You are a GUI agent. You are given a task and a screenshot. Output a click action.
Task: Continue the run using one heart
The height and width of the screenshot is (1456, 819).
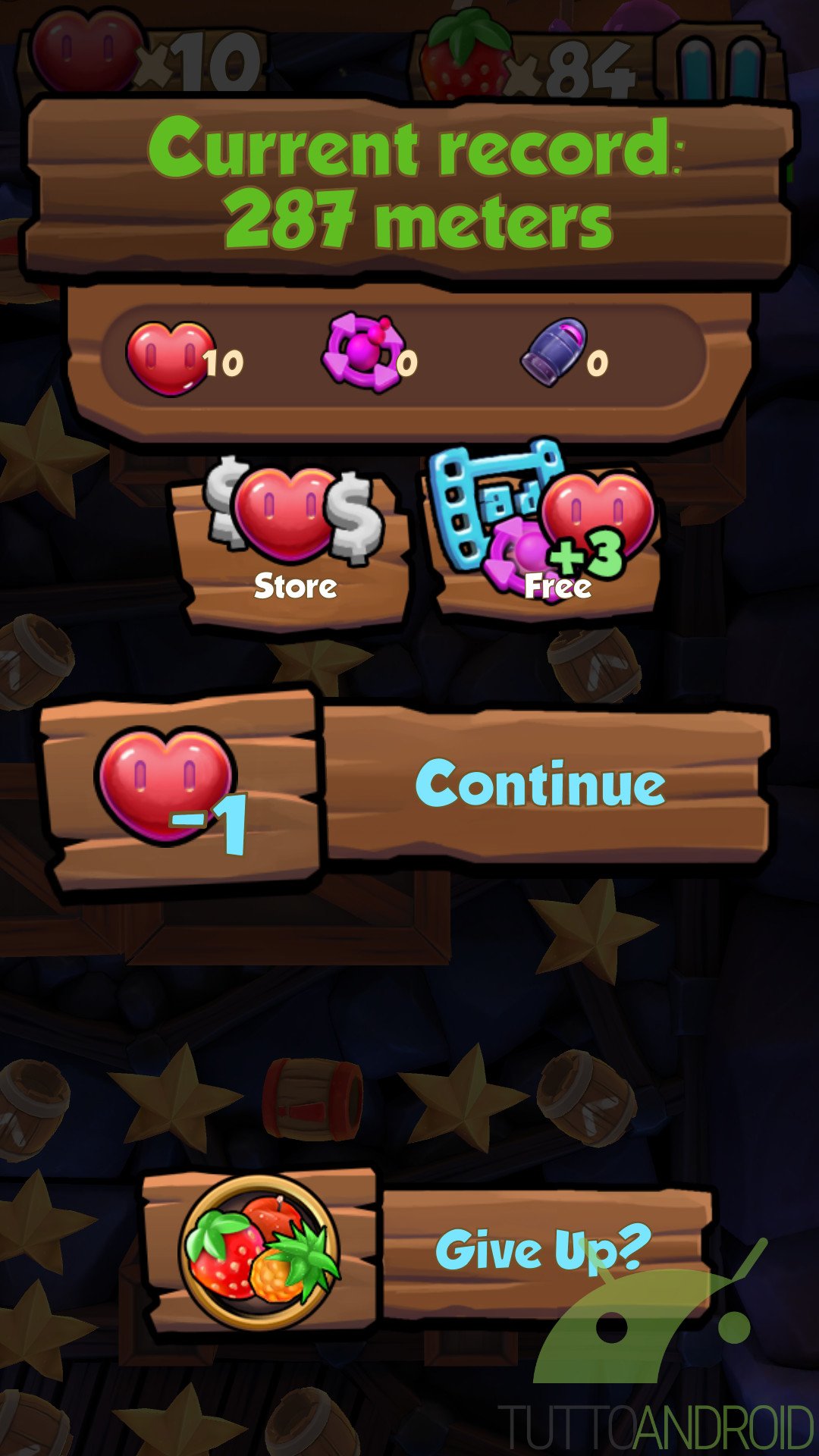point(540,786)
